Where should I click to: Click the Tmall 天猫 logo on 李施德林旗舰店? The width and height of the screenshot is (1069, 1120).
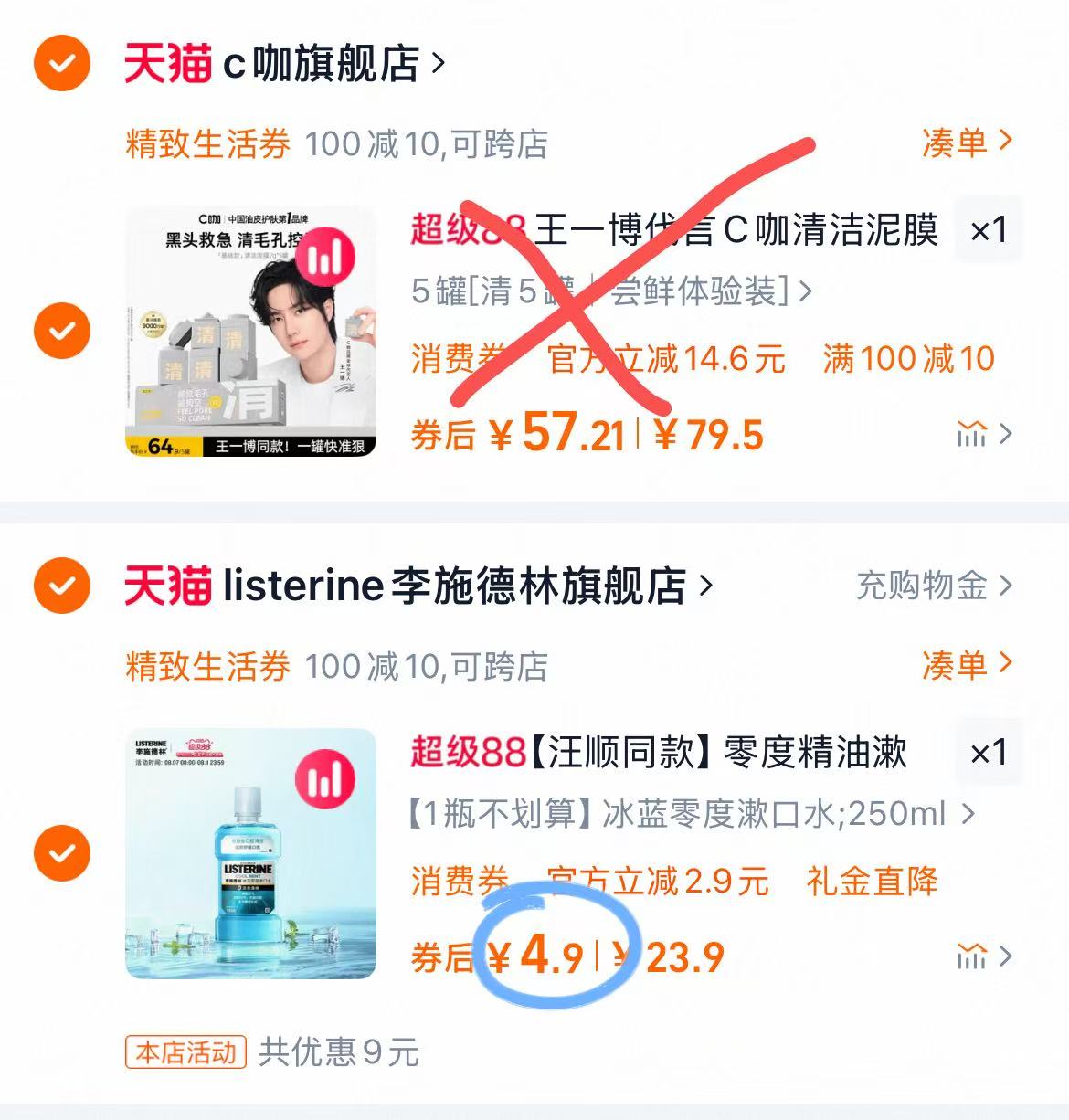click(x=168, y=585)
